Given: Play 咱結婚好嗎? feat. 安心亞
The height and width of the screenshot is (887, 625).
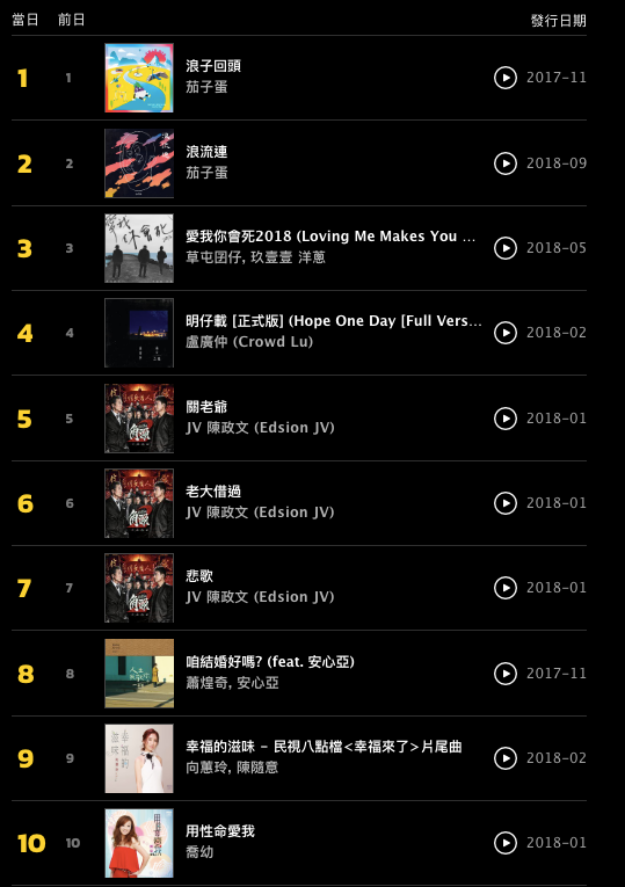Looking at the screenshot, I should click(x=505, y=673).
